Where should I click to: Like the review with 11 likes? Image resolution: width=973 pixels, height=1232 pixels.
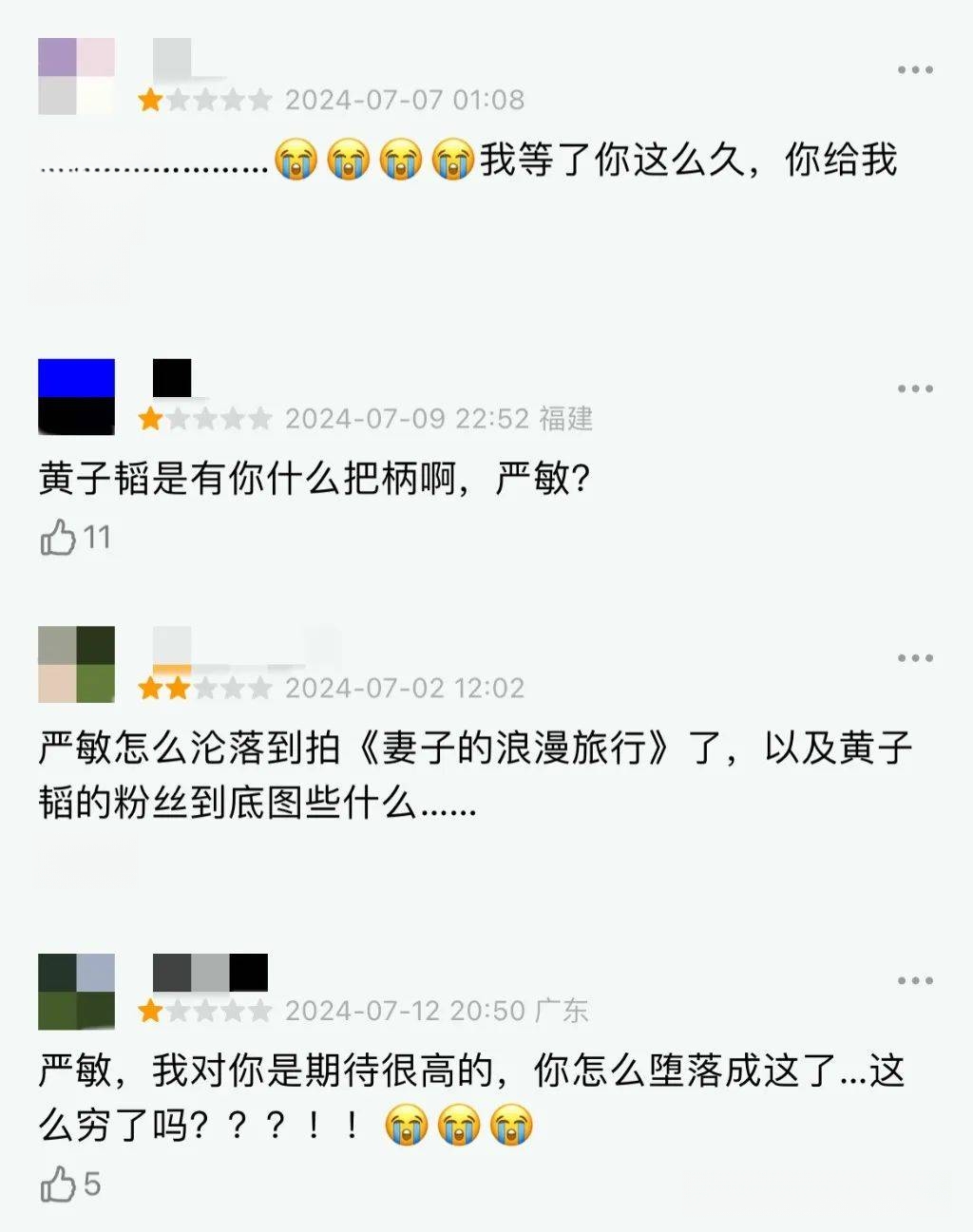click(59, 538)
